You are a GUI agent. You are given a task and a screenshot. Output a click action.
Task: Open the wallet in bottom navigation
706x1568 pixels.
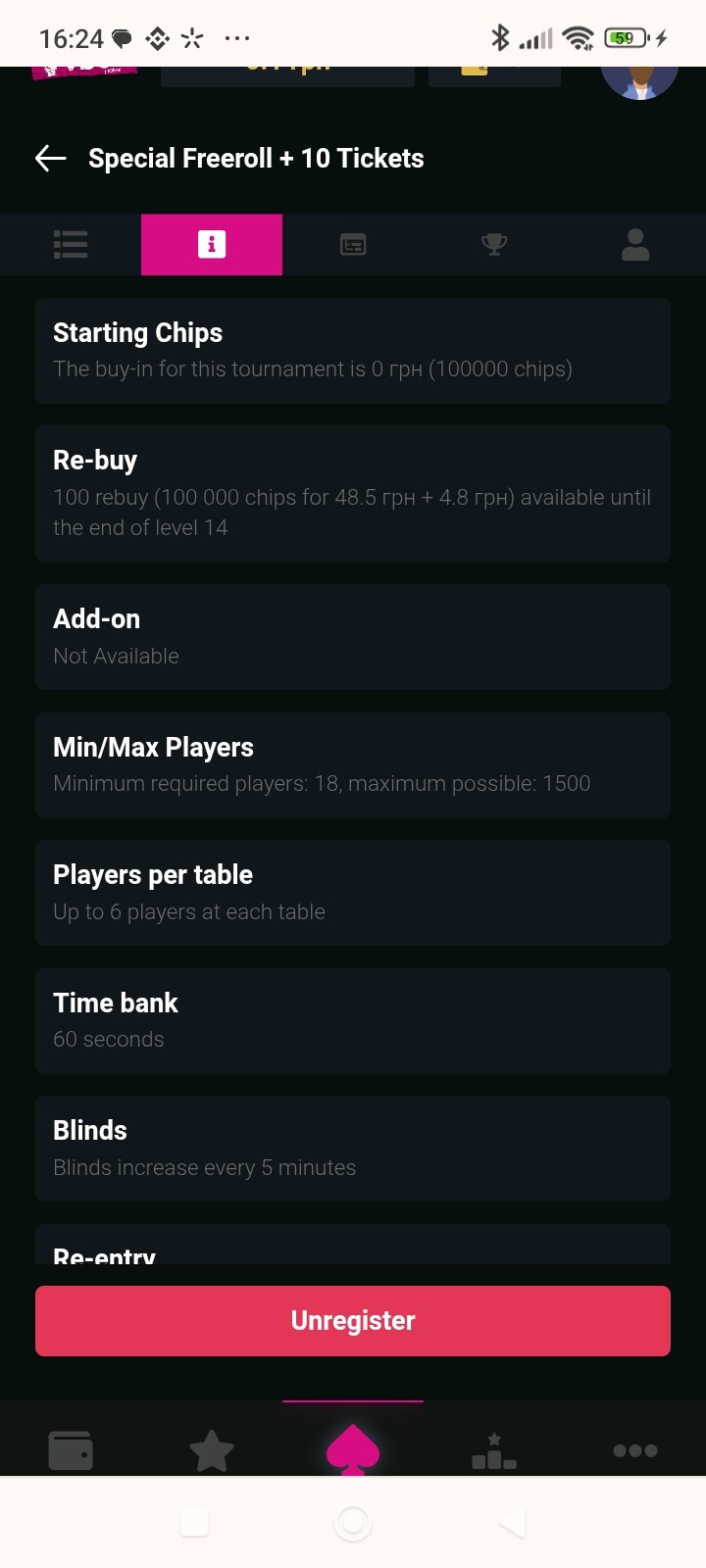click(71, 1450)
